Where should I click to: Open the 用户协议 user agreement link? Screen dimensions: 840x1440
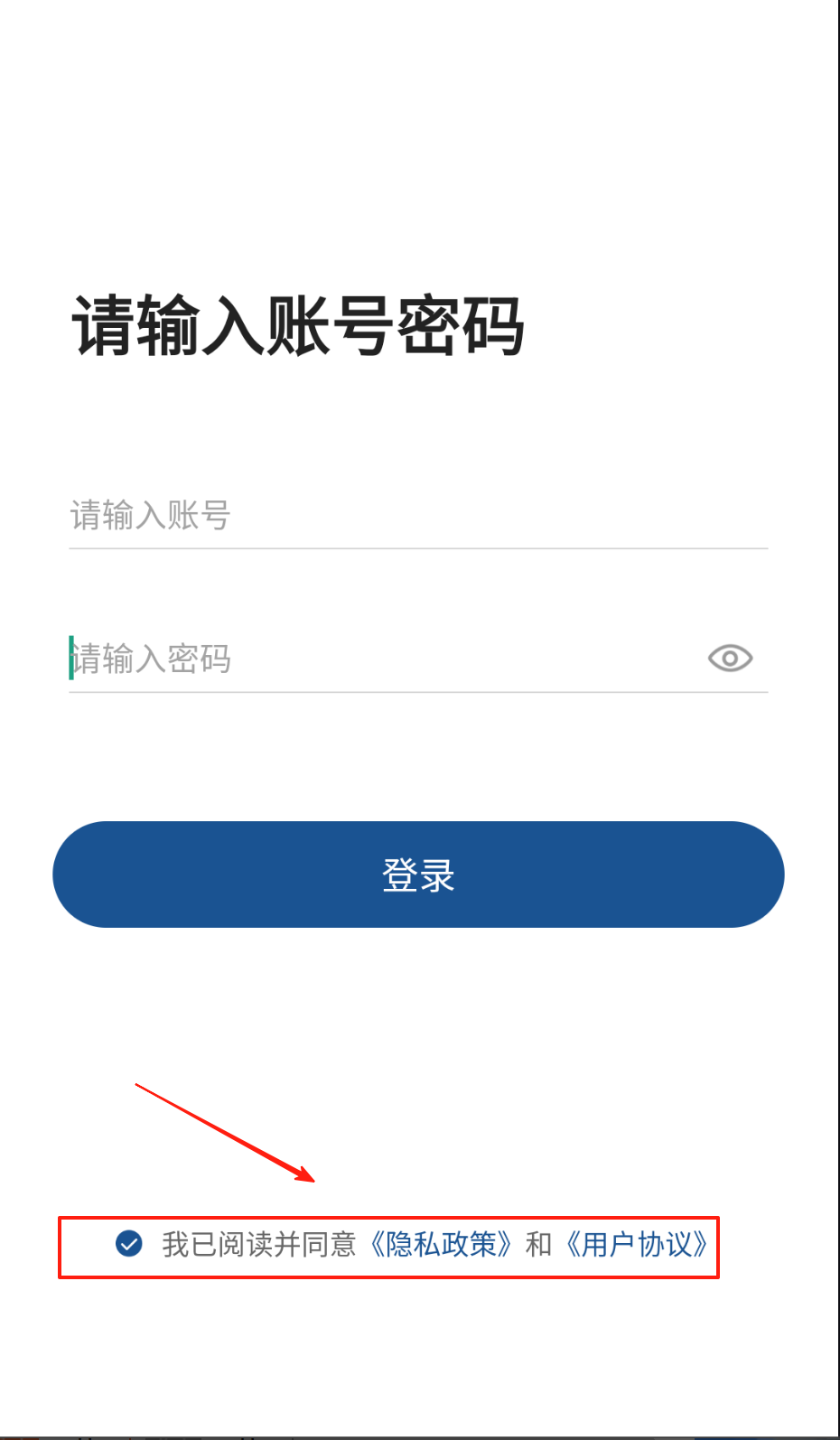(x=637, y=1245)
